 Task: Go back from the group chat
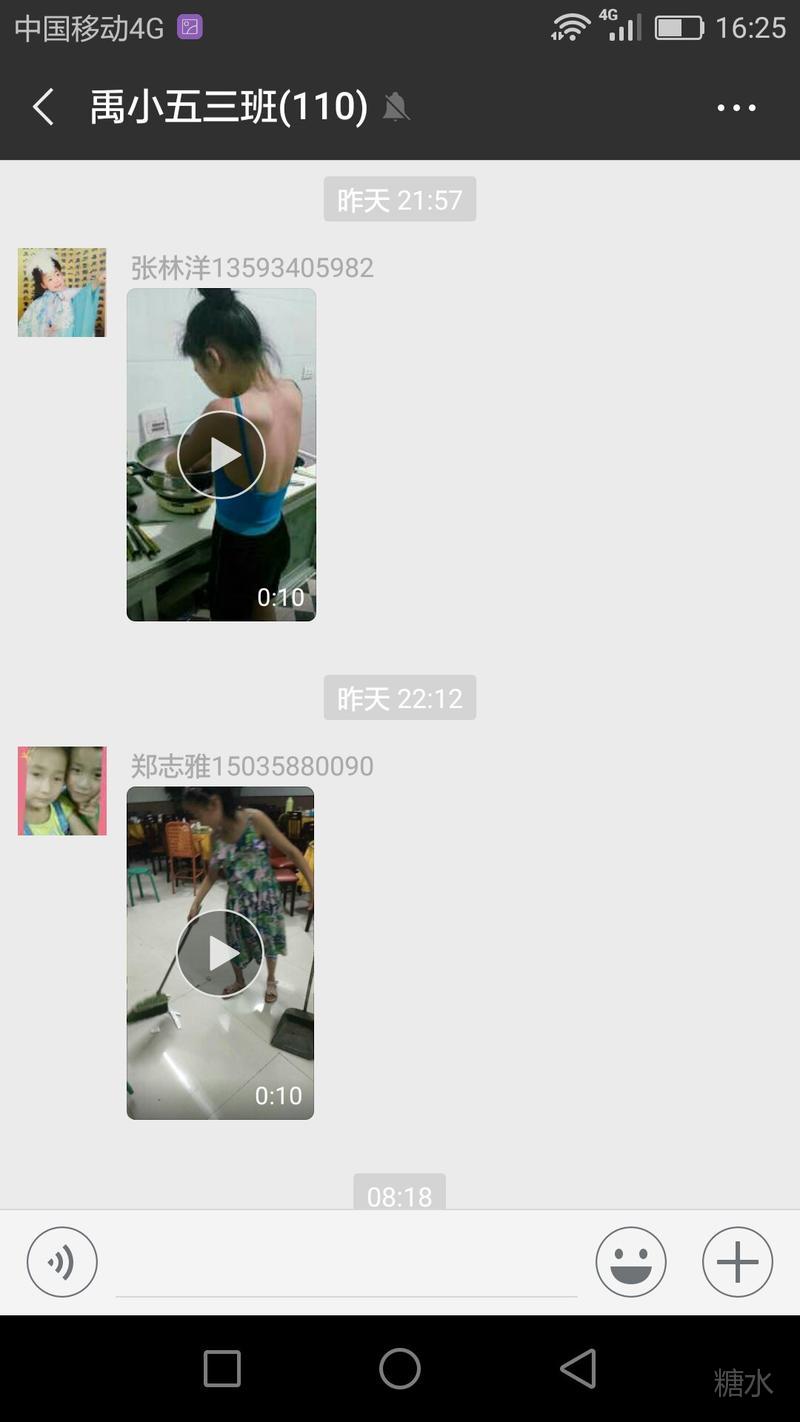coord(43,107)
